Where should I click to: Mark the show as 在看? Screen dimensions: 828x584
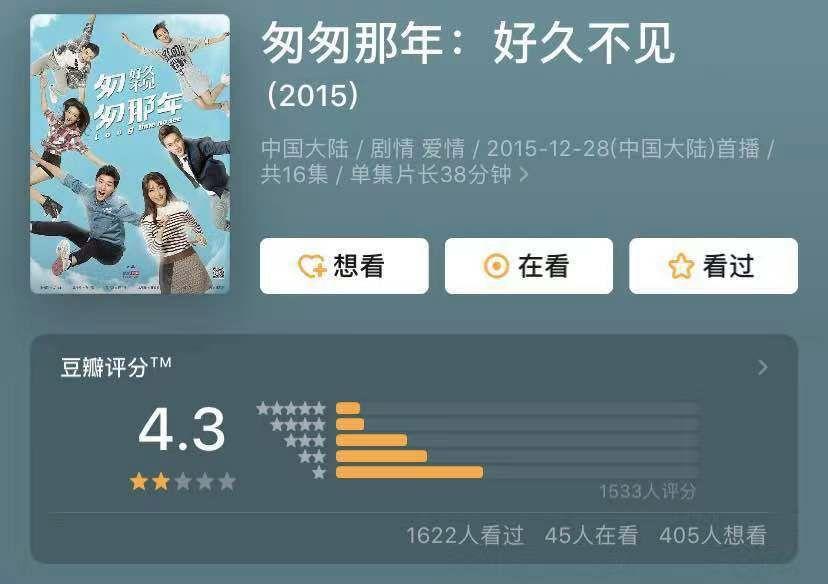tap(528, 266)
